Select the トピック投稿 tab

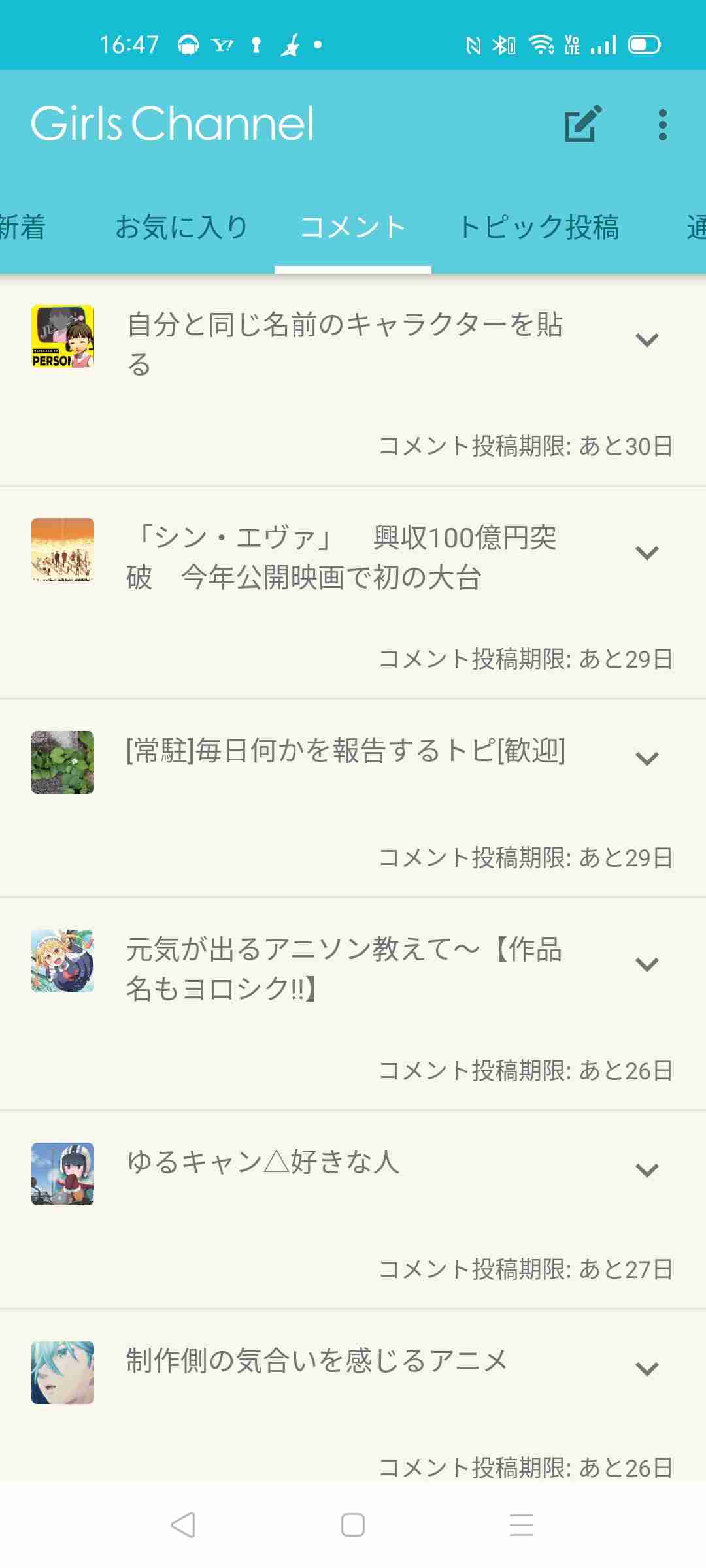tap(541, 227)
